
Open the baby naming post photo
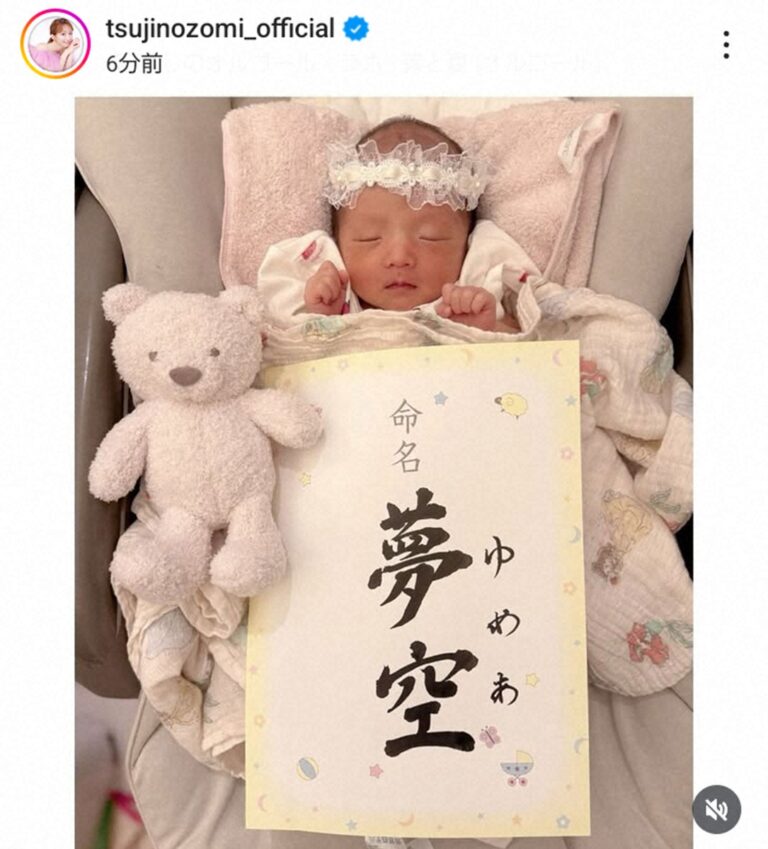(383, 470)
